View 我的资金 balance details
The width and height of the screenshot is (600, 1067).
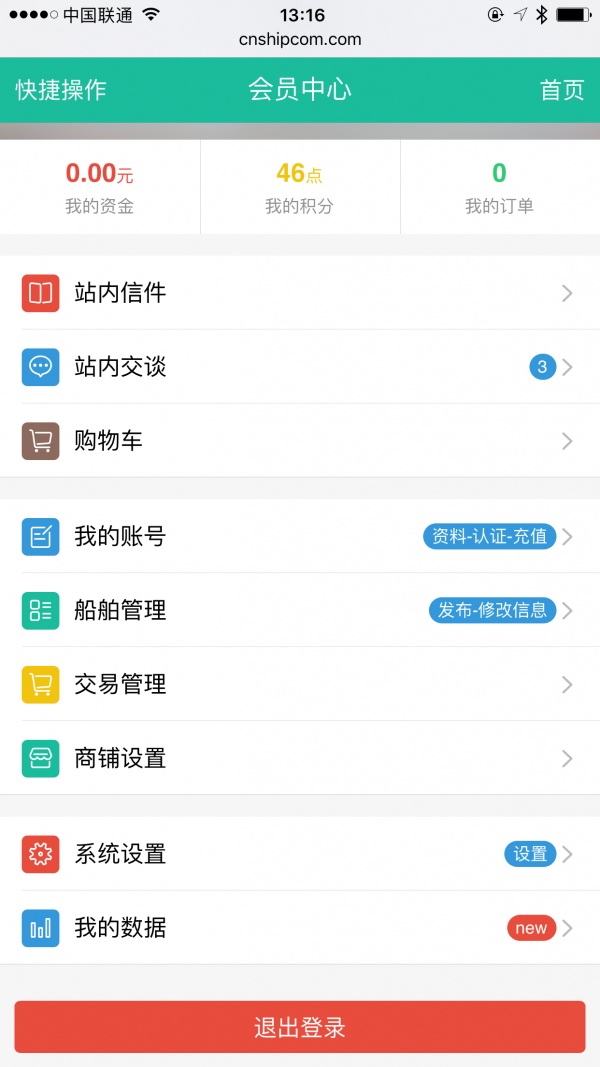[x=100, y=187]
